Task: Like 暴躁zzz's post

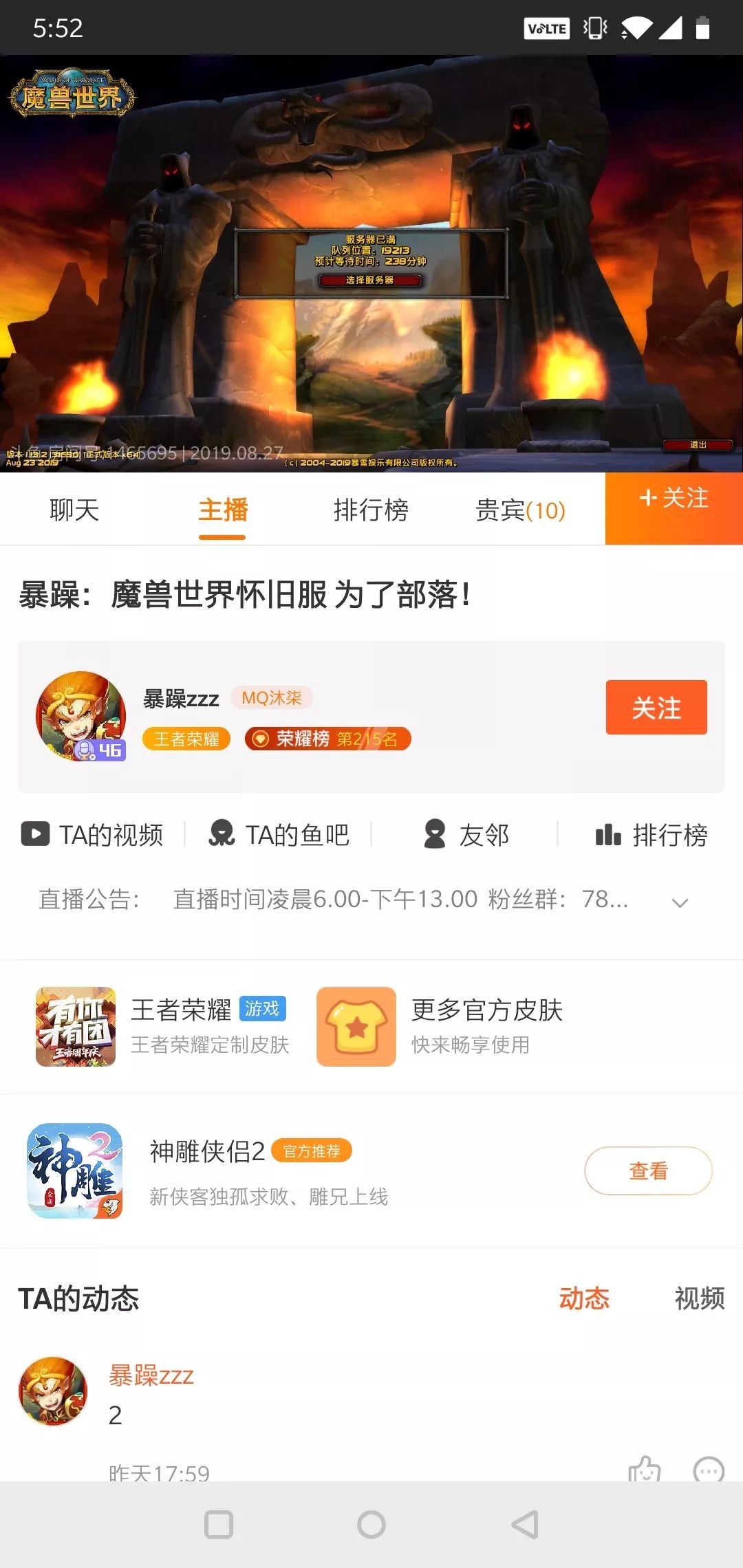Action: click(644, 1470)
